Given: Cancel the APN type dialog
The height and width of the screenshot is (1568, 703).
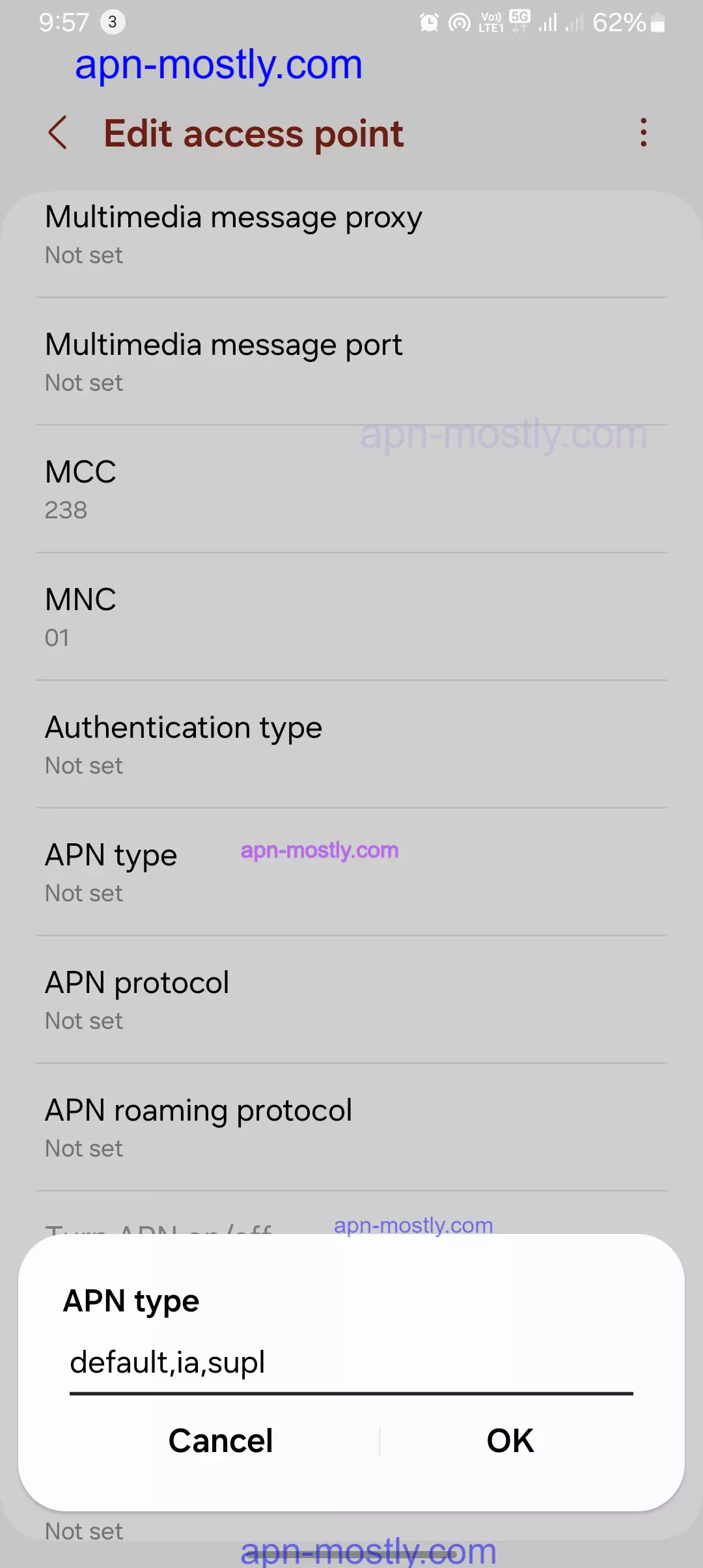Looking at the screenshot, I should [x=221, y=1440].
